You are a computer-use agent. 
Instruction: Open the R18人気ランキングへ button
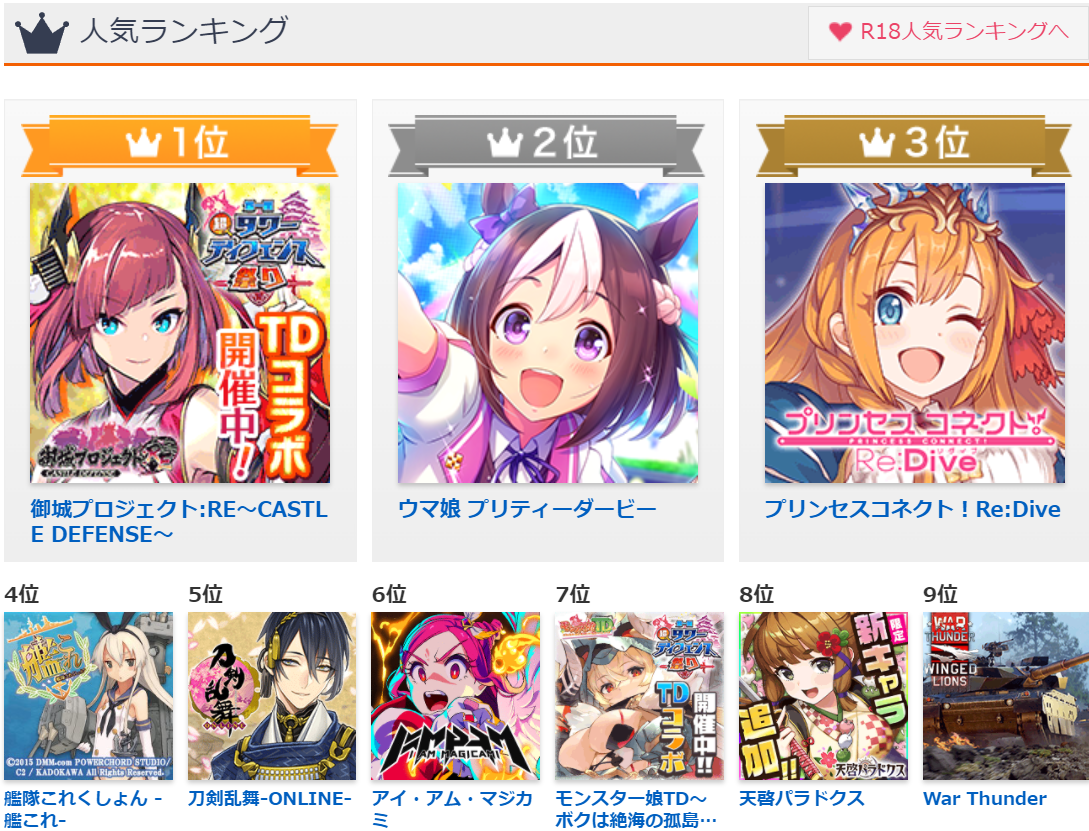(948, 32)
